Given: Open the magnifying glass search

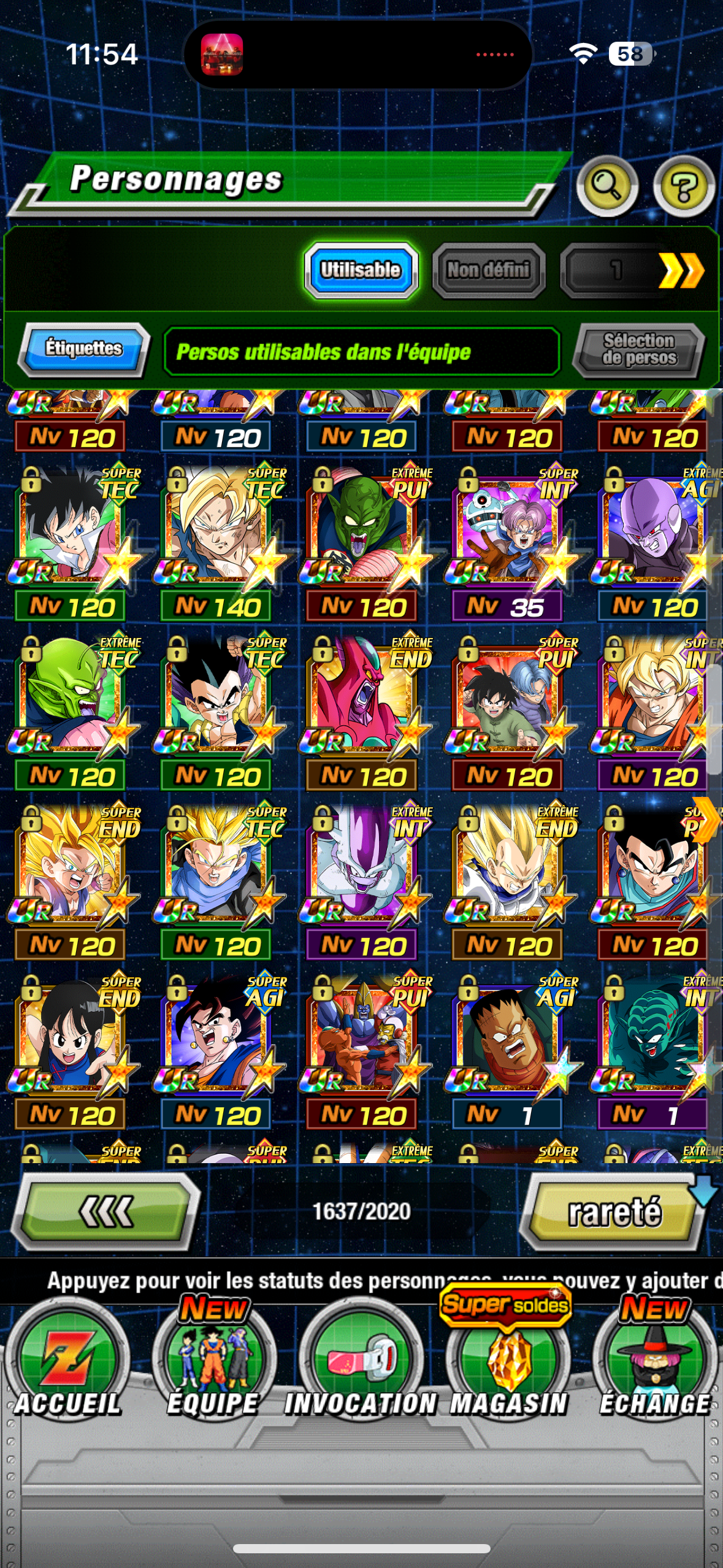Looking at the screenshot, I should 606,186.
